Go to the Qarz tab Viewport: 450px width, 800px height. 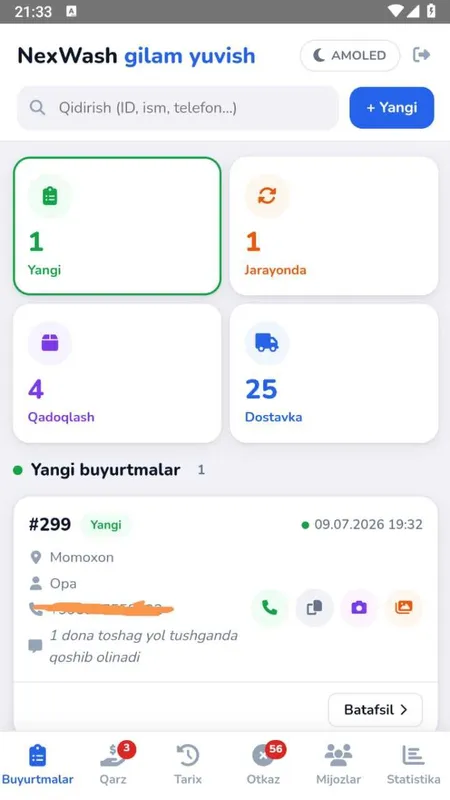[x=113, y=765]
